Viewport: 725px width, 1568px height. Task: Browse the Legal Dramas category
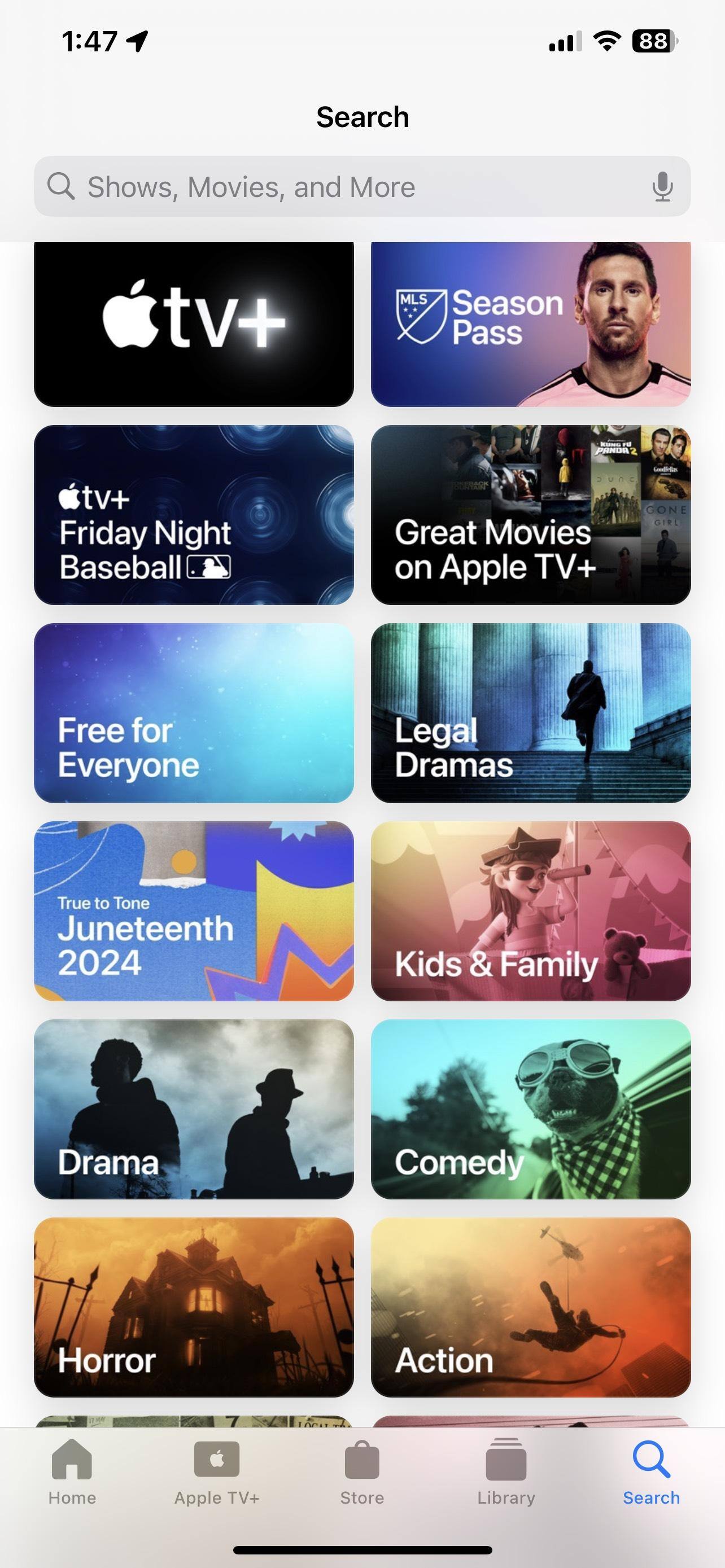tap(530, 713)
